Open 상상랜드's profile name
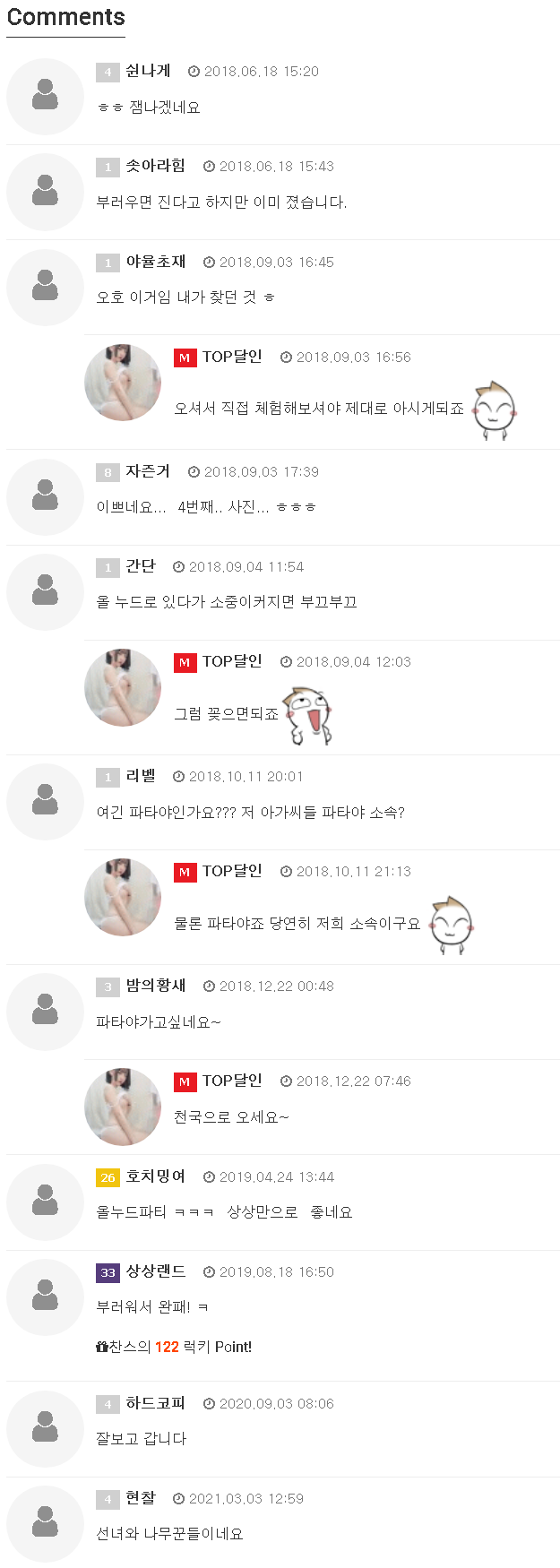 pyautogui.click(x=155, y=1271)
